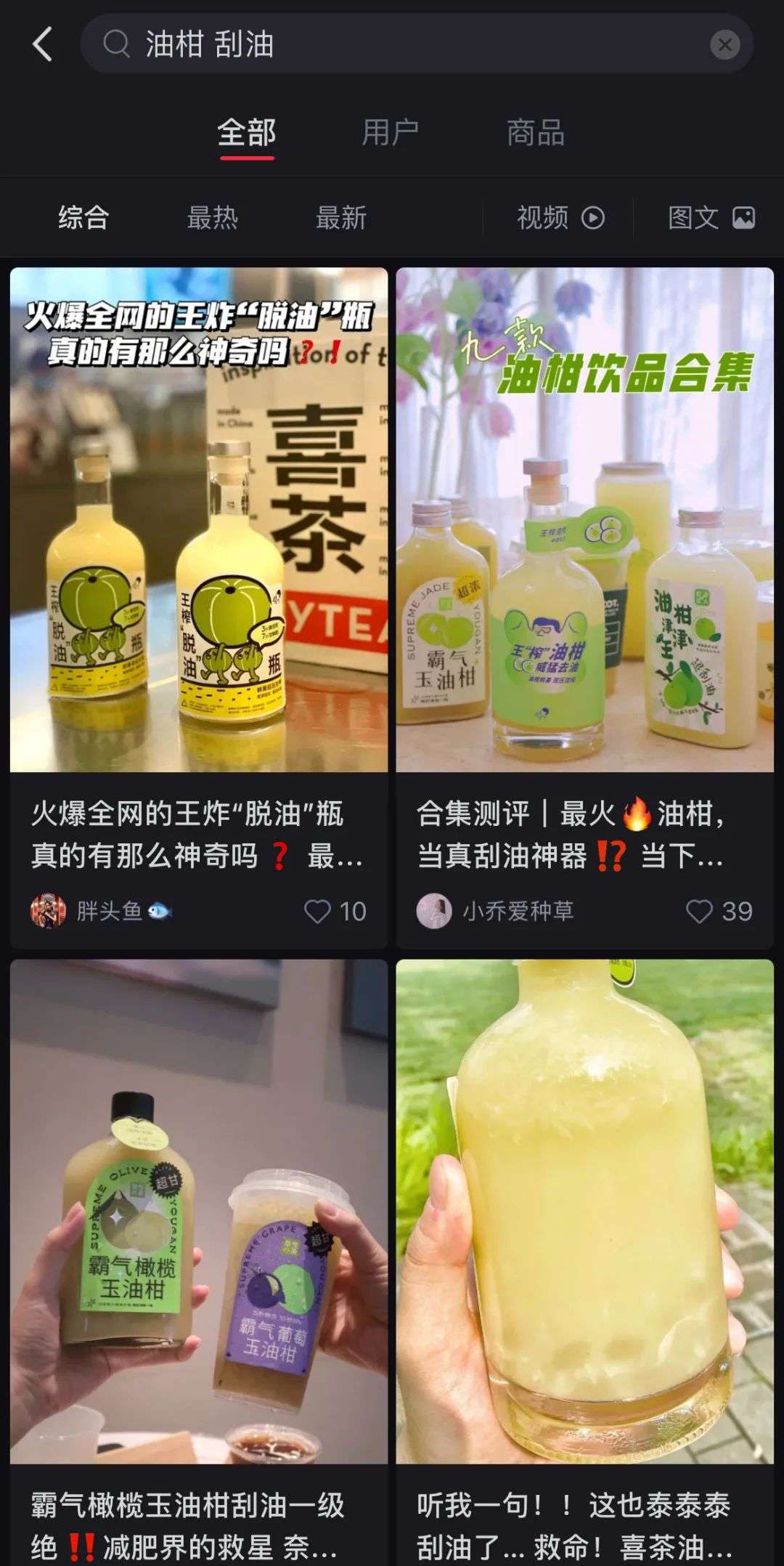This screenshot has height=1566, width=784.
Task: Switch to the 商品 tab
Action: 536,133
